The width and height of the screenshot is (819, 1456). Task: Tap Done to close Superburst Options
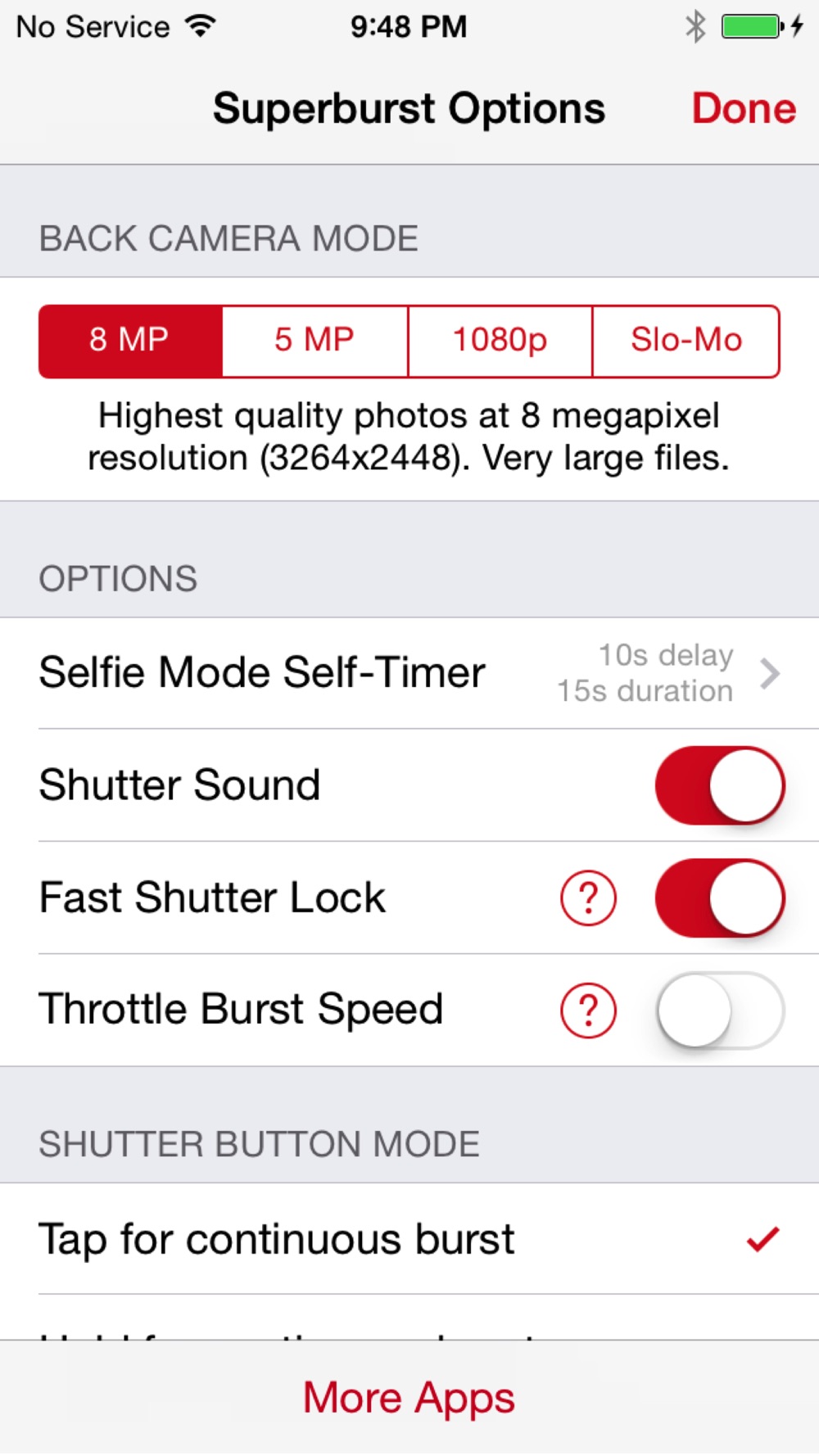[744, 109]
